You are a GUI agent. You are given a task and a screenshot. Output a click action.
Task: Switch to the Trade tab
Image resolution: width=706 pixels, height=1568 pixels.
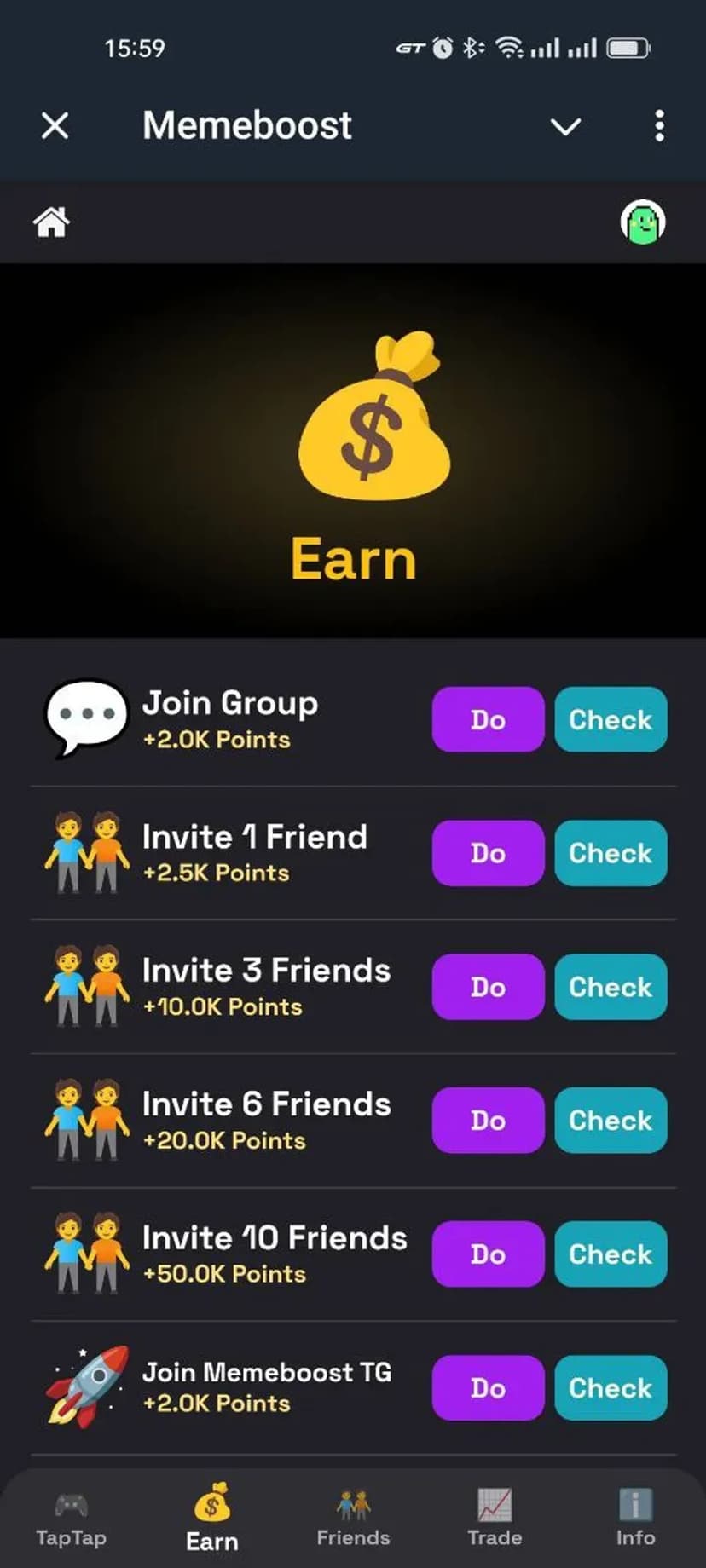(x=495, y=1519)
